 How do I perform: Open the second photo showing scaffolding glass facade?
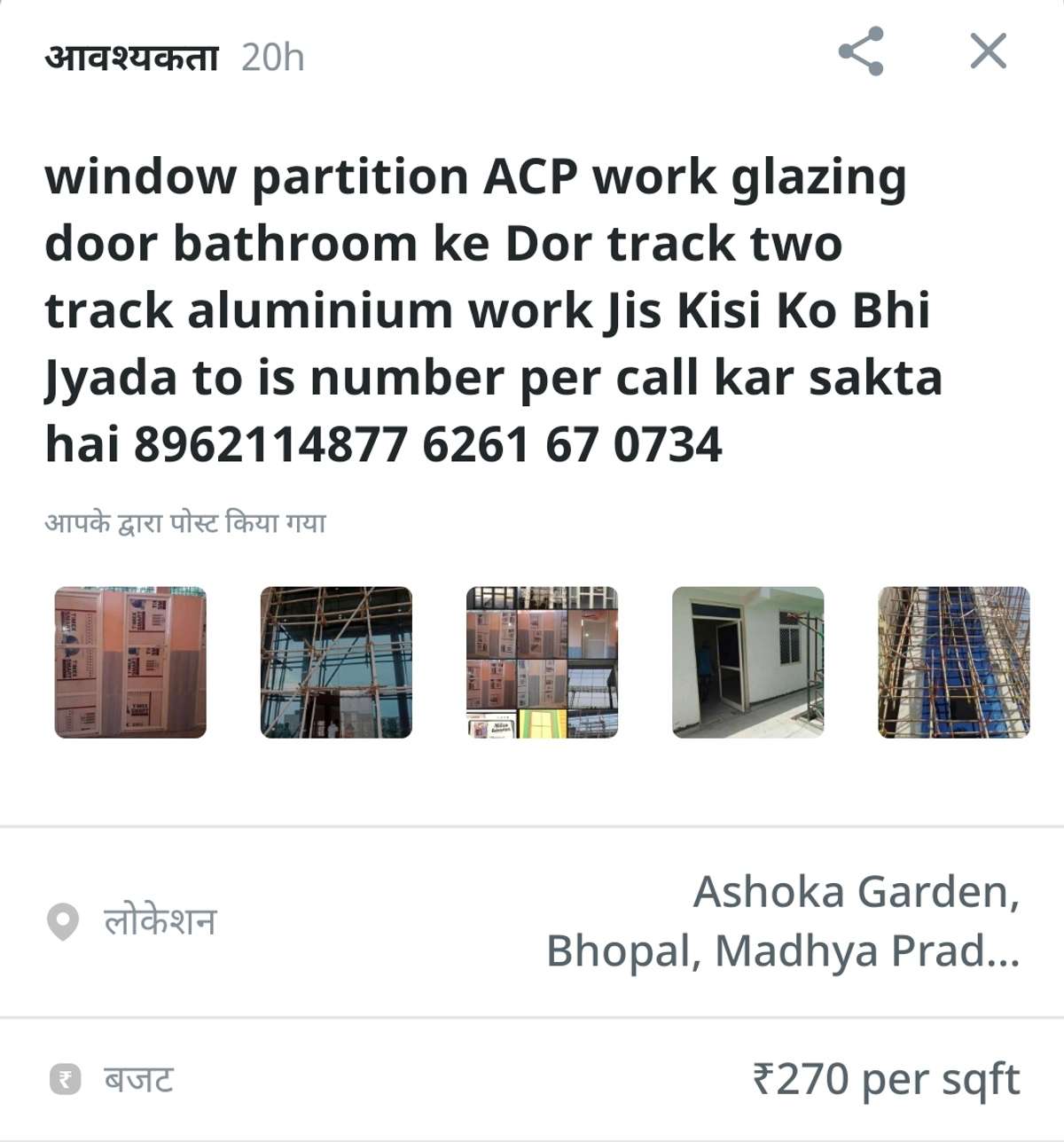(336, 662)
